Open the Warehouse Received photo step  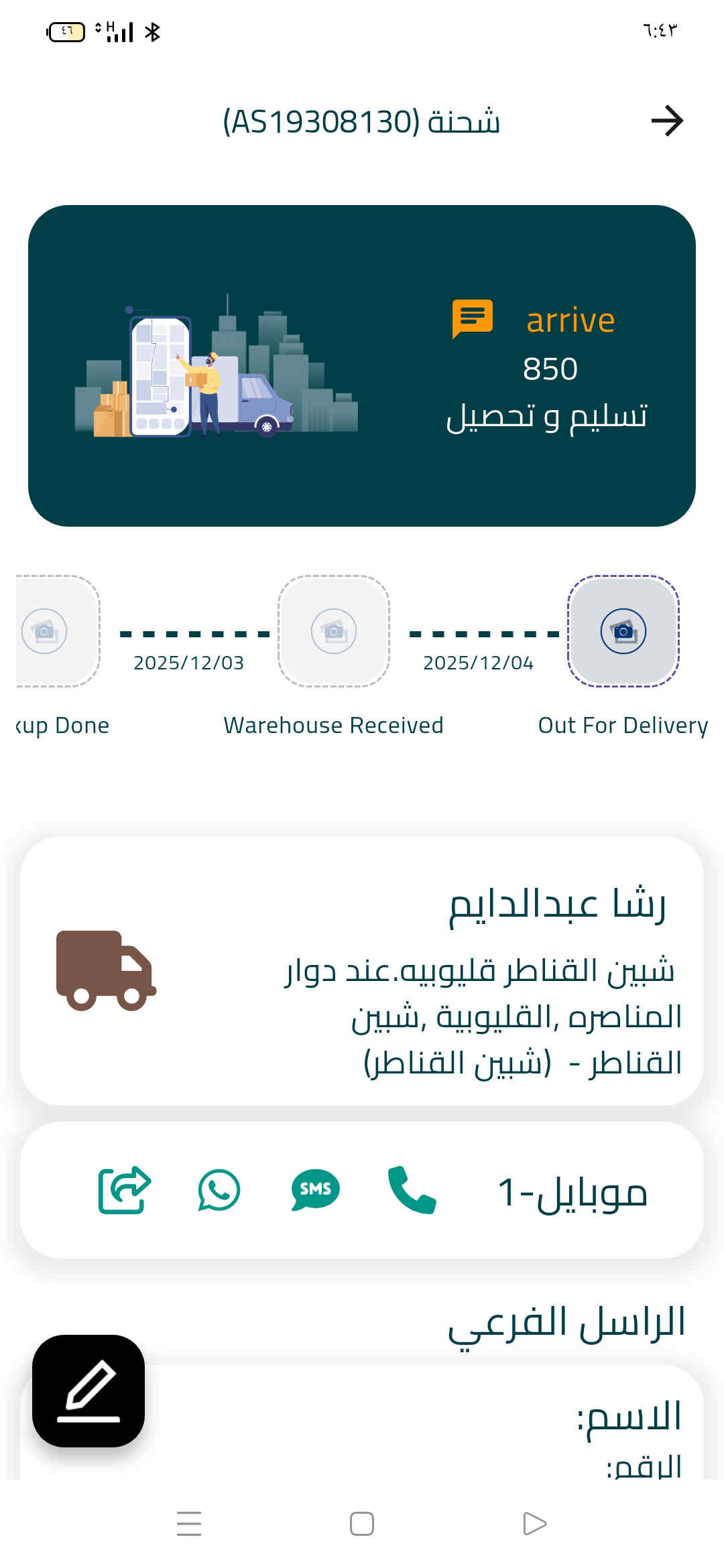pos(334,631)
